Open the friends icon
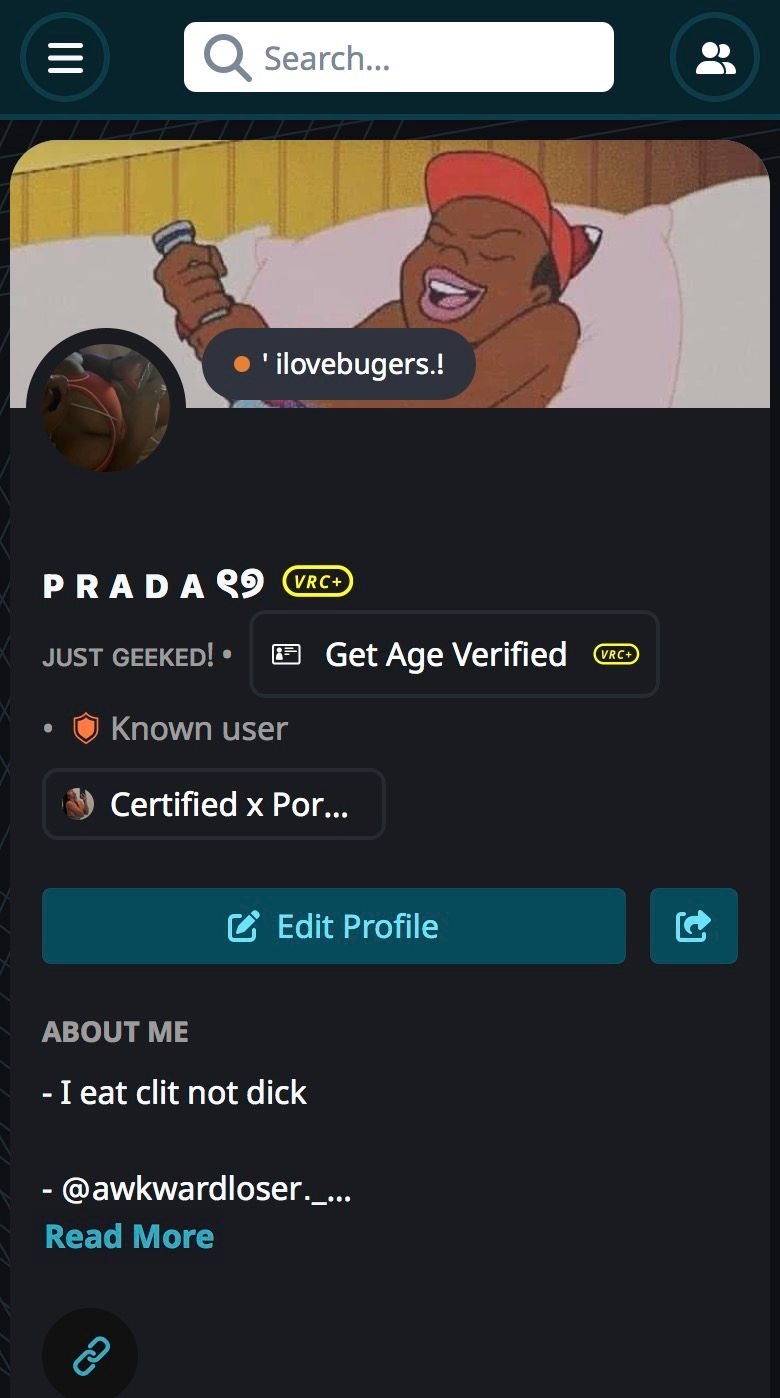Viewport: 780px width, 1398px height. pos(715,57)
